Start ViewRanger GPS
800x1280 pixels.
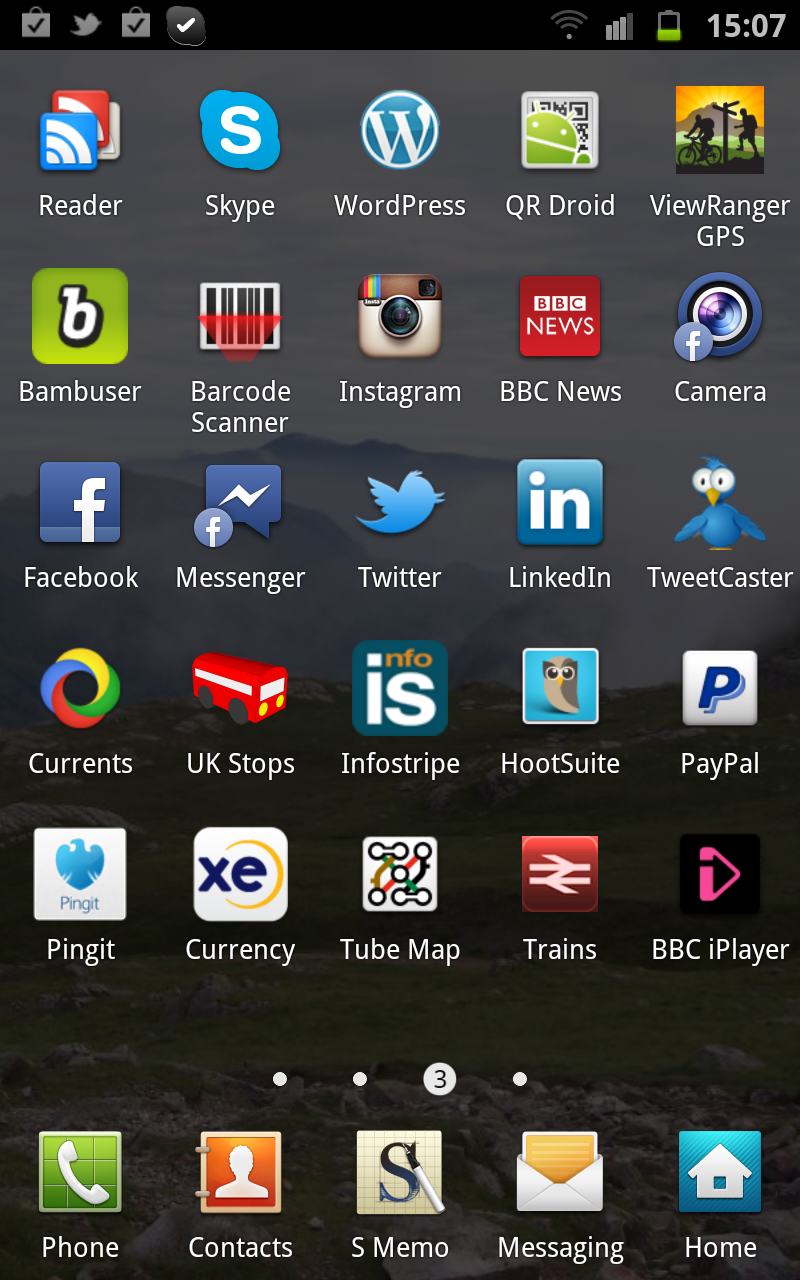pyautogui.click(x=720, y=131)
